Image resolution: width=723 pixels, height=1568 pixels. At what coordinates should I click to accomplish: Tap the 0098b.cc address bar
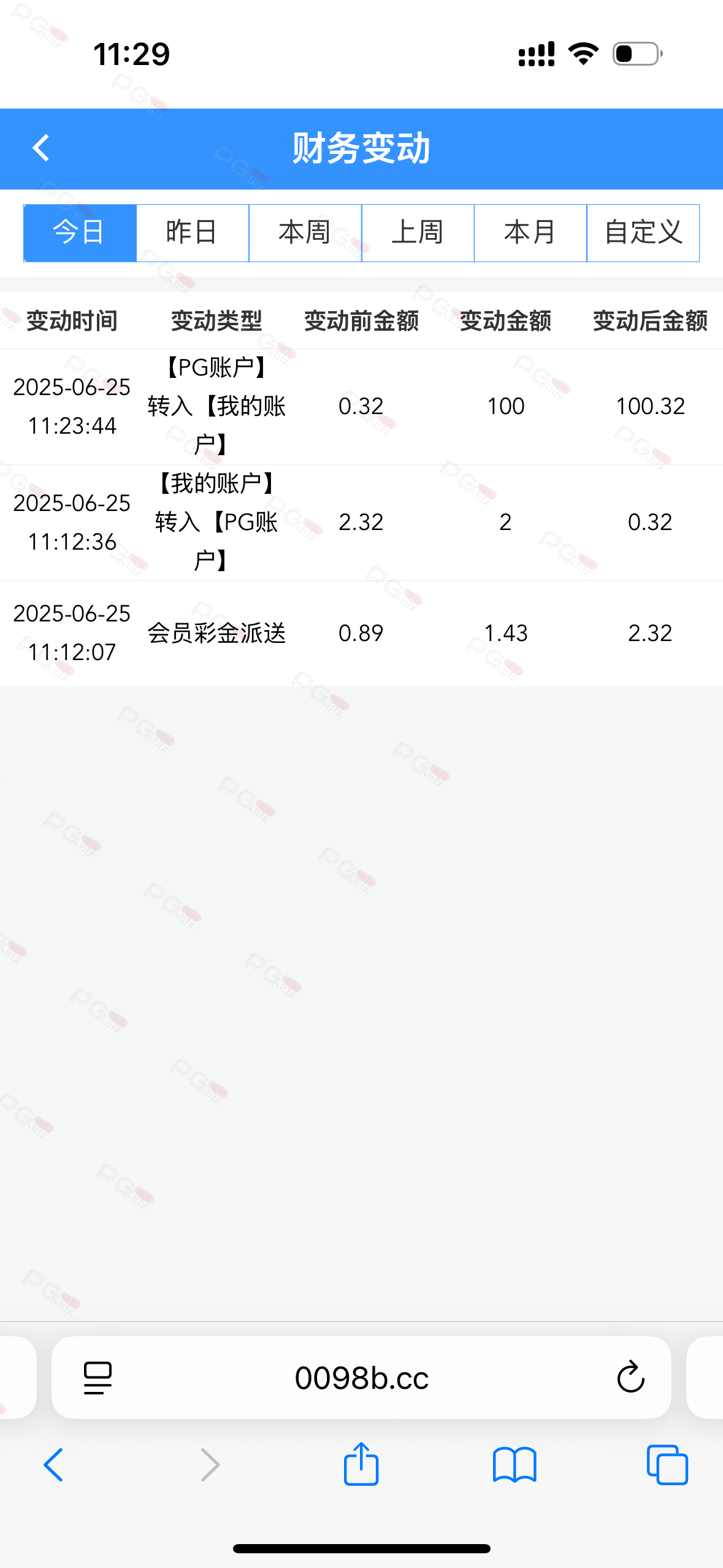[x=361, y=1378]
